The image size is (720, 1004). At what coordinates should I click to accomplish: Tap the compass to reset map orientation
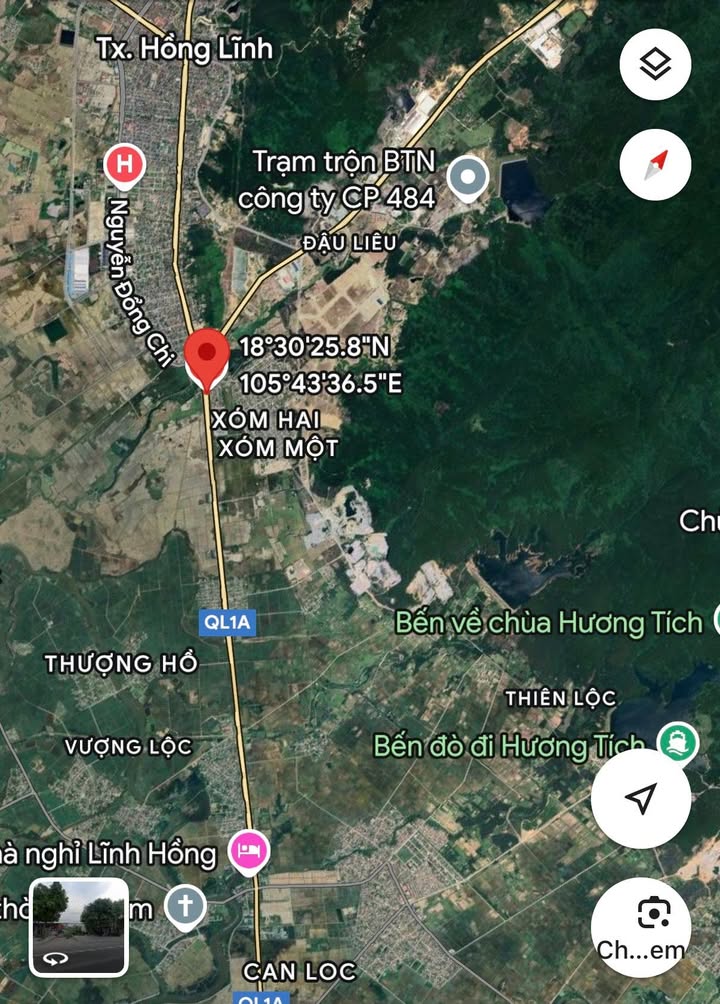point(655,163)
